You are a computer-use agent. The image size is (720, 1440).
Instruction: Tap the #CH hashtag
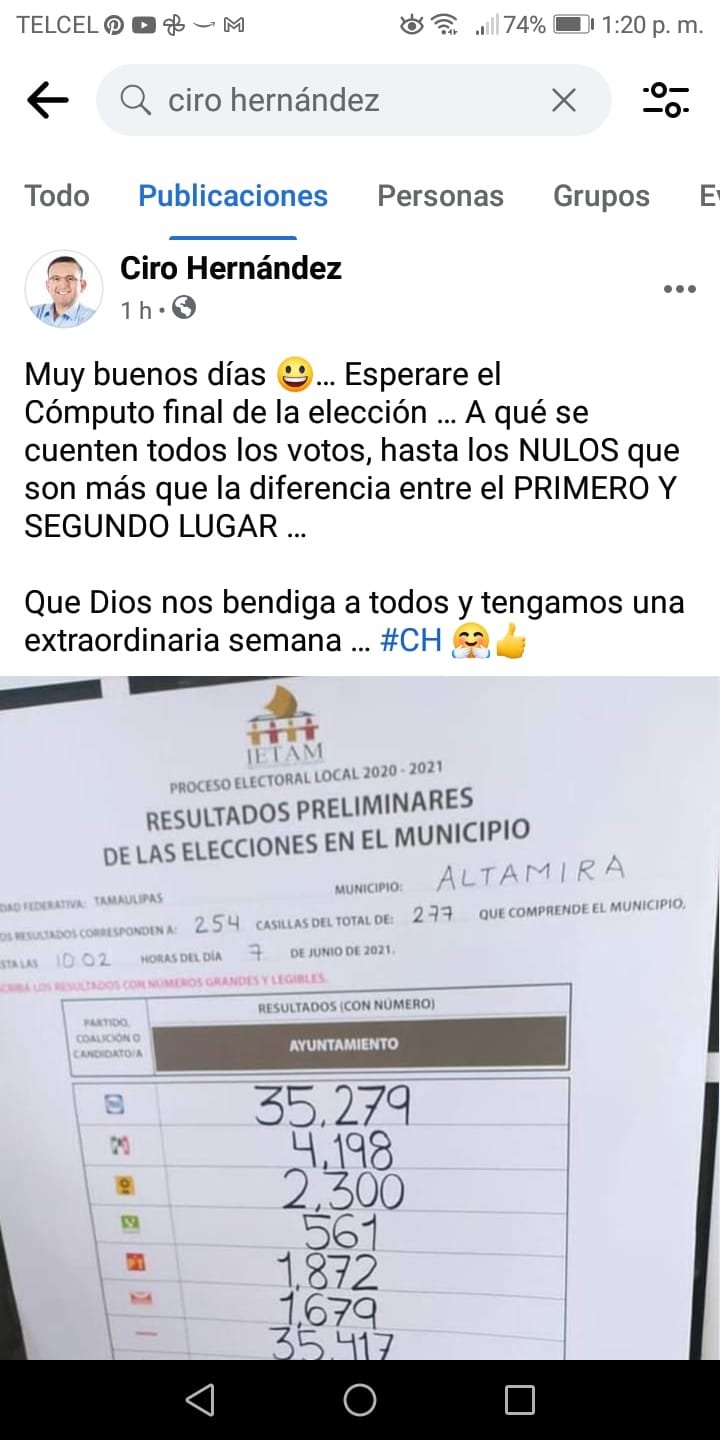tap(411, 641)
